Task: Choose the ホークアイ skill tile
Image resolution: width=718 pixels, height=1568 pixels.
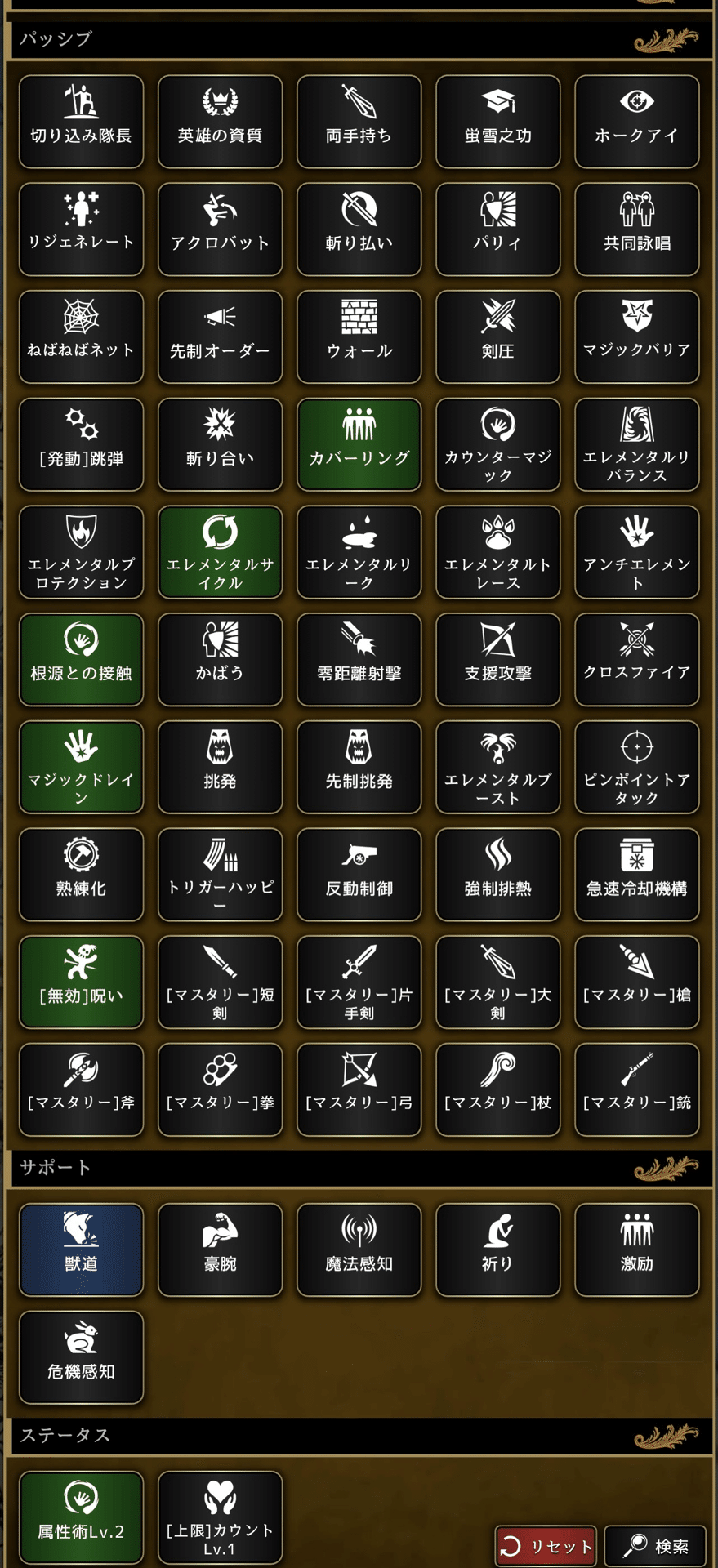Action: [637, 122]
